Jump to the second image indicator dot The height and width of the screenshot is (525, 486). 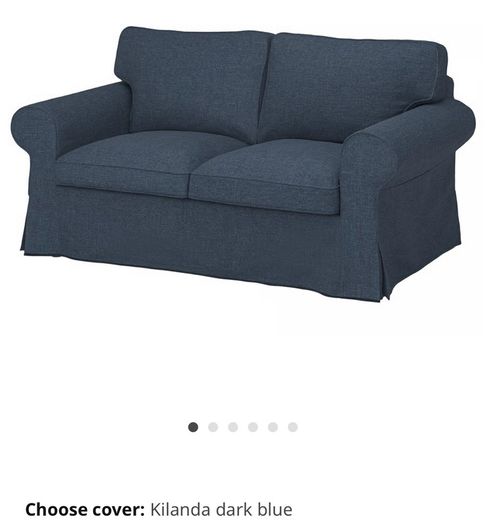213,427
